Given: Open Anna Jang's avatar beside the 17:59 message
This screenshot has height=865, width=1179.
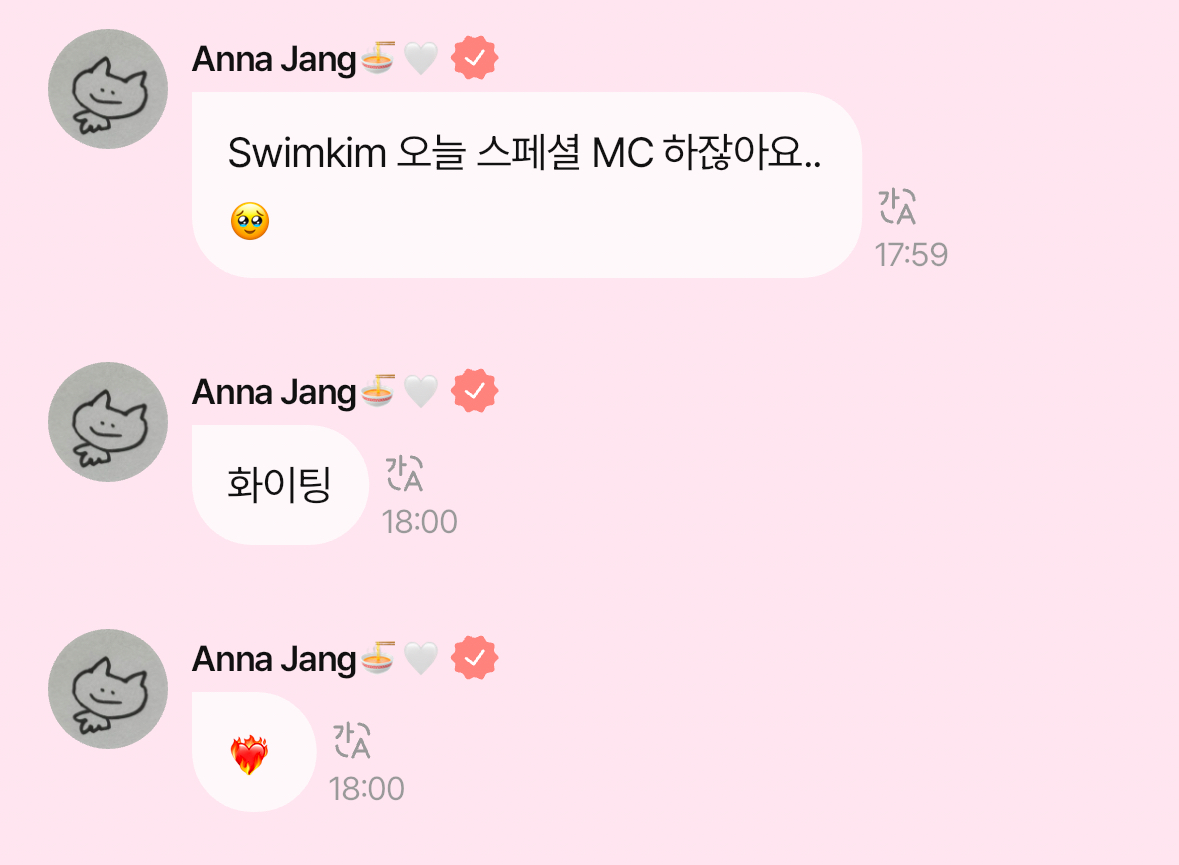Looking at the screenshot, I should (108, 89).
